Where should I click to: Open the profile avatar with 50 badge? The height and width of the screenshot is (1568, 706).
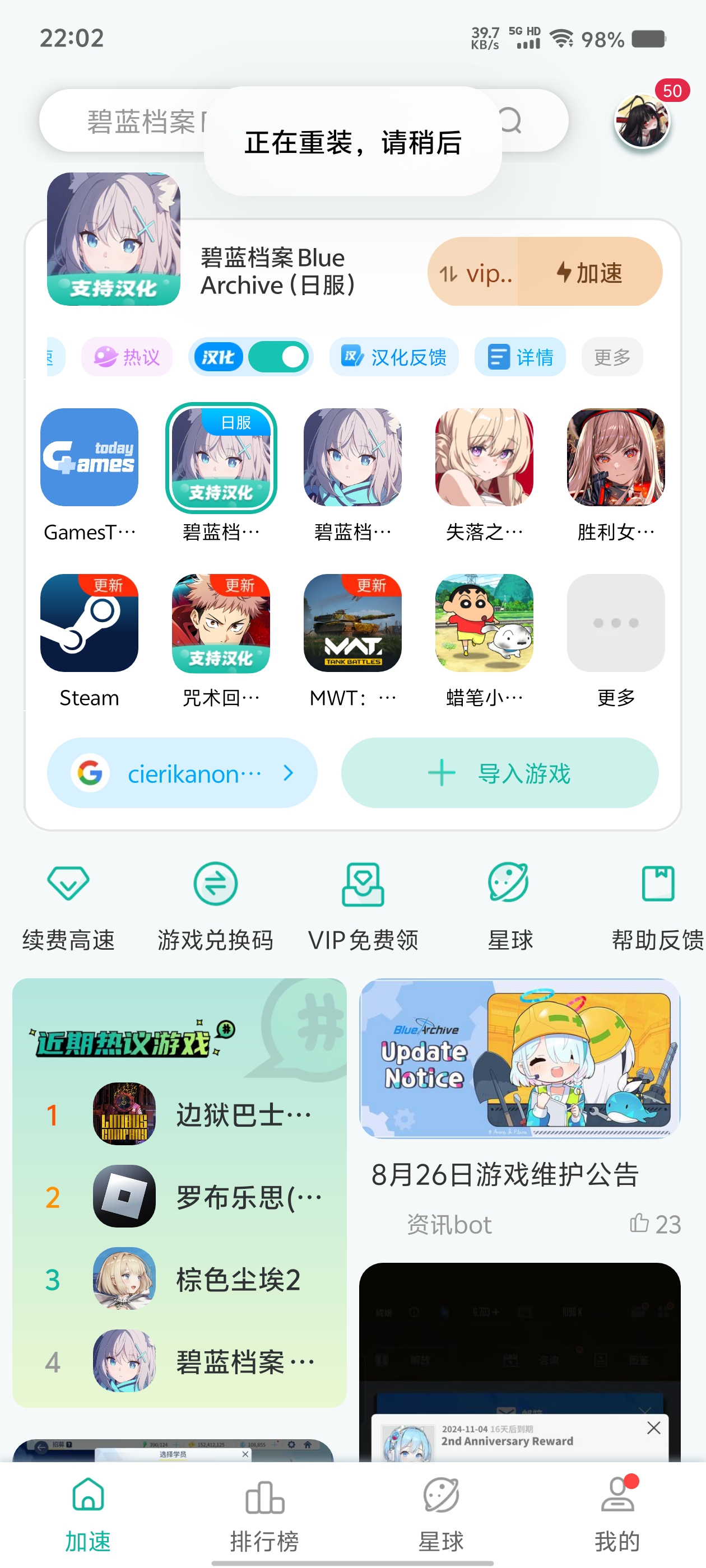point(642,121)
